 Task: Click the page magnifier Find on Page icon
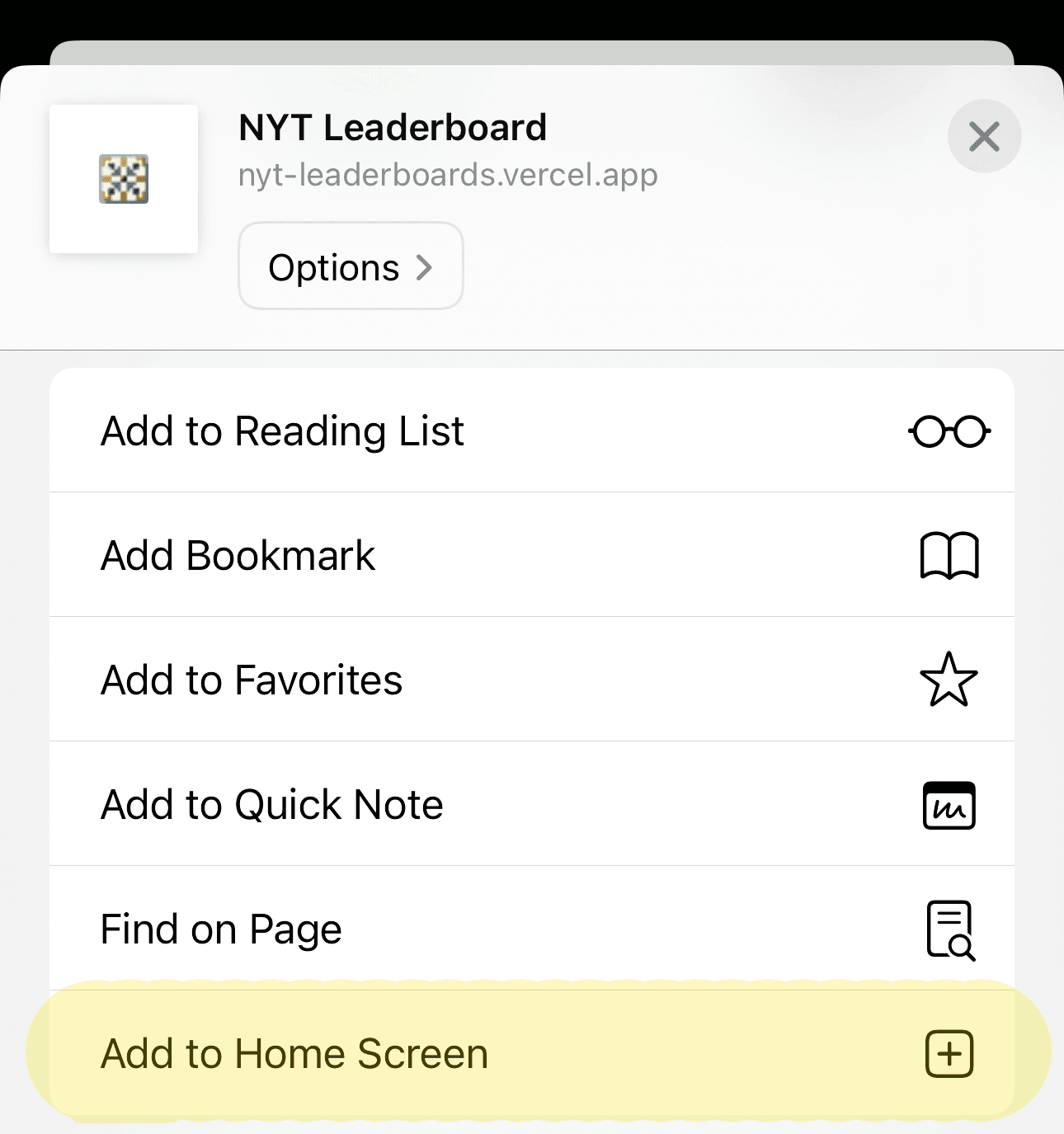coord(949,929)
